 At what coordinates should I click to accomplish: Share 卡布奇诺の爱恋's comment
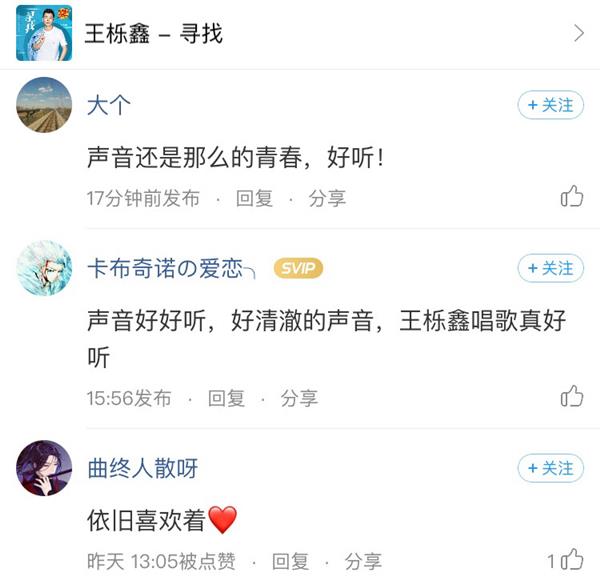coord(299,398)
